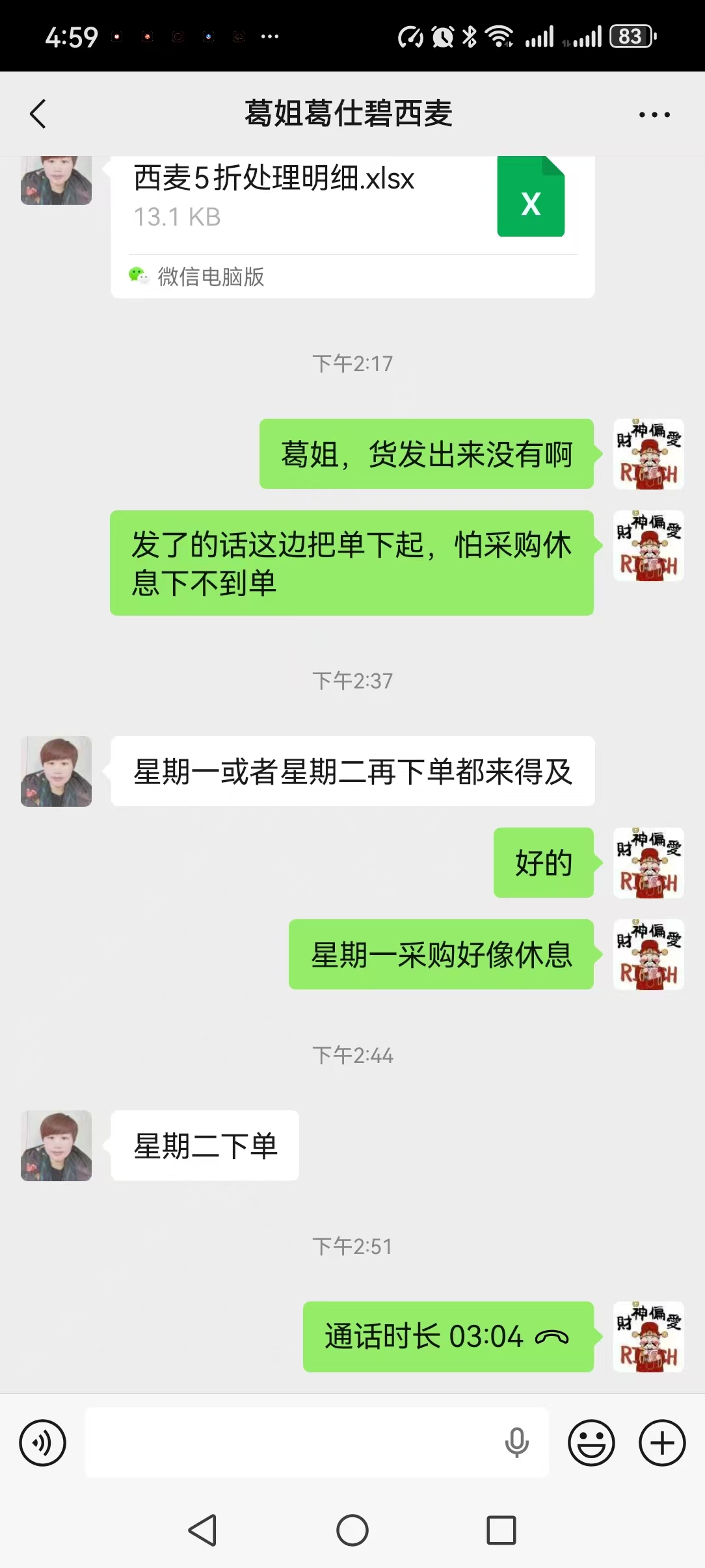Open the emoji sticker panel
This screenshot has height=1568, width=705.
[591, 1443]
